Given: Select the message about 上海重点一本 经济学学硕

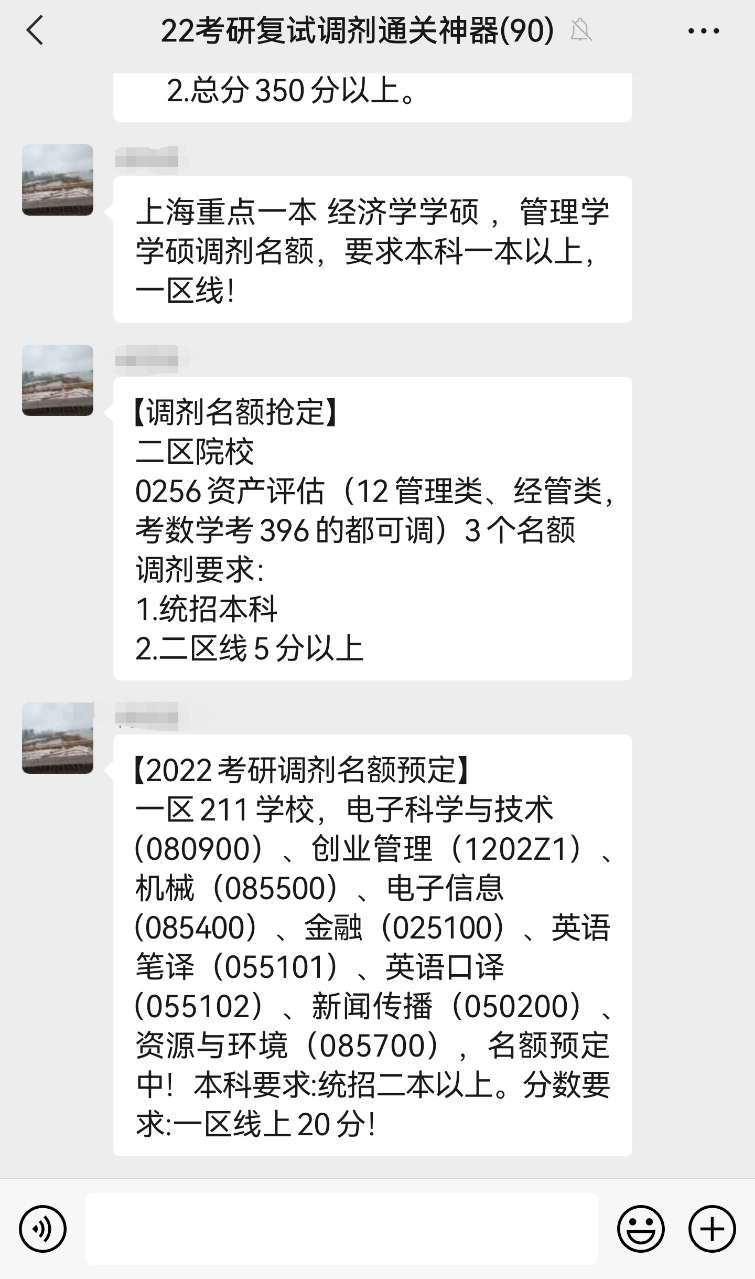Looking at the screenshot, I should (x=373, y=250).
